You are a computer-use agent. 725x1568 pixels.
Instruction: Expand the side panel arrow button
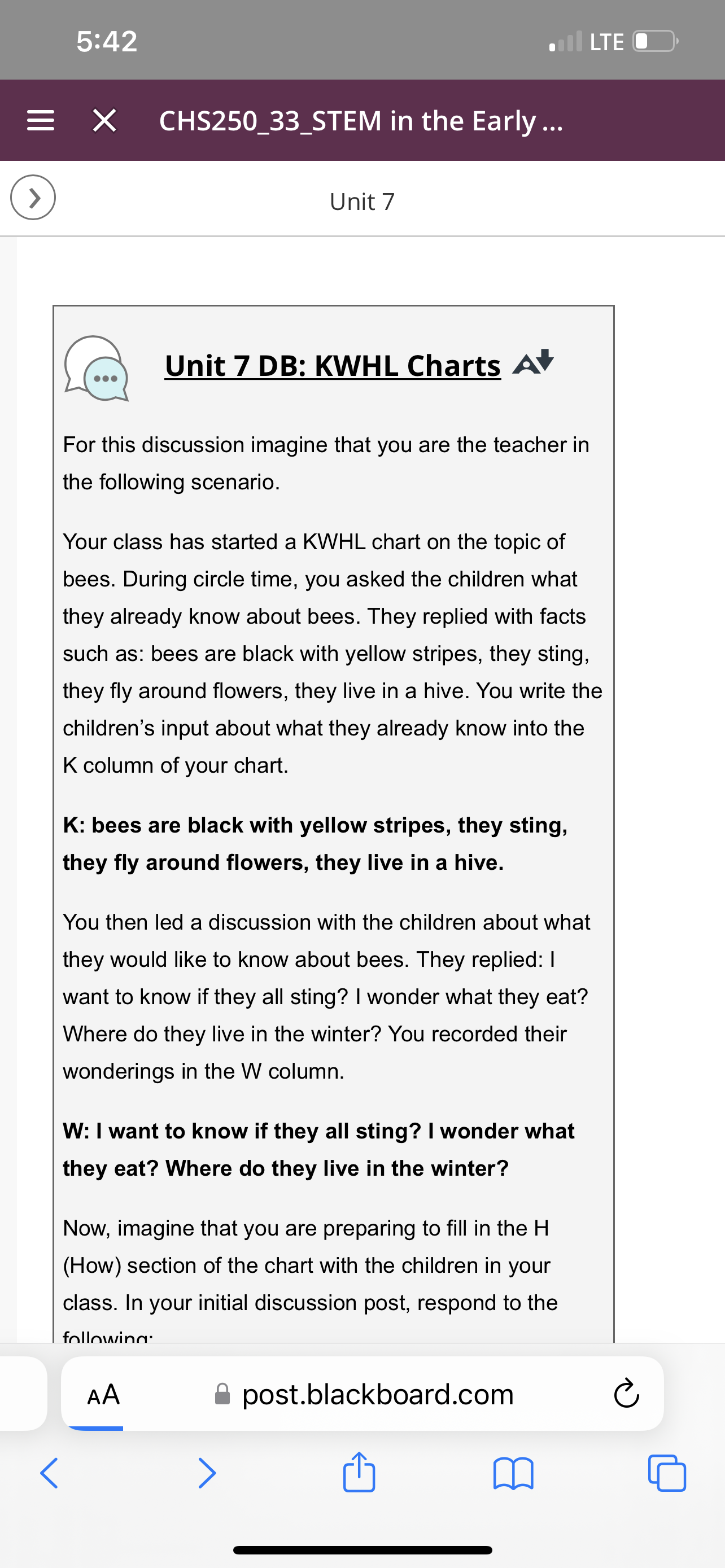[x=33, y=197]
